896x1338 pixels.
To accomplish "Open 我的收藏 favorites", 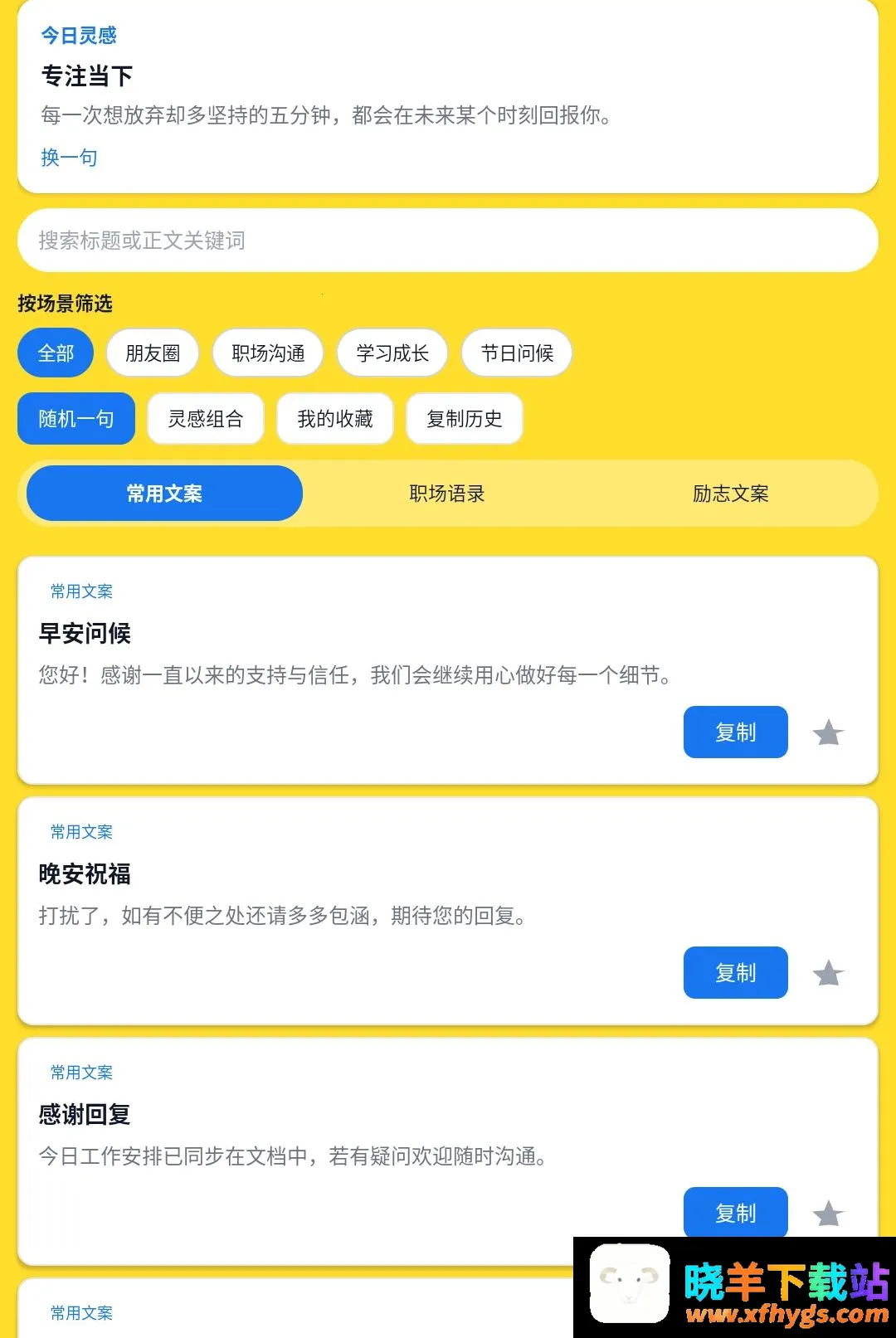I will click(335, 419).
